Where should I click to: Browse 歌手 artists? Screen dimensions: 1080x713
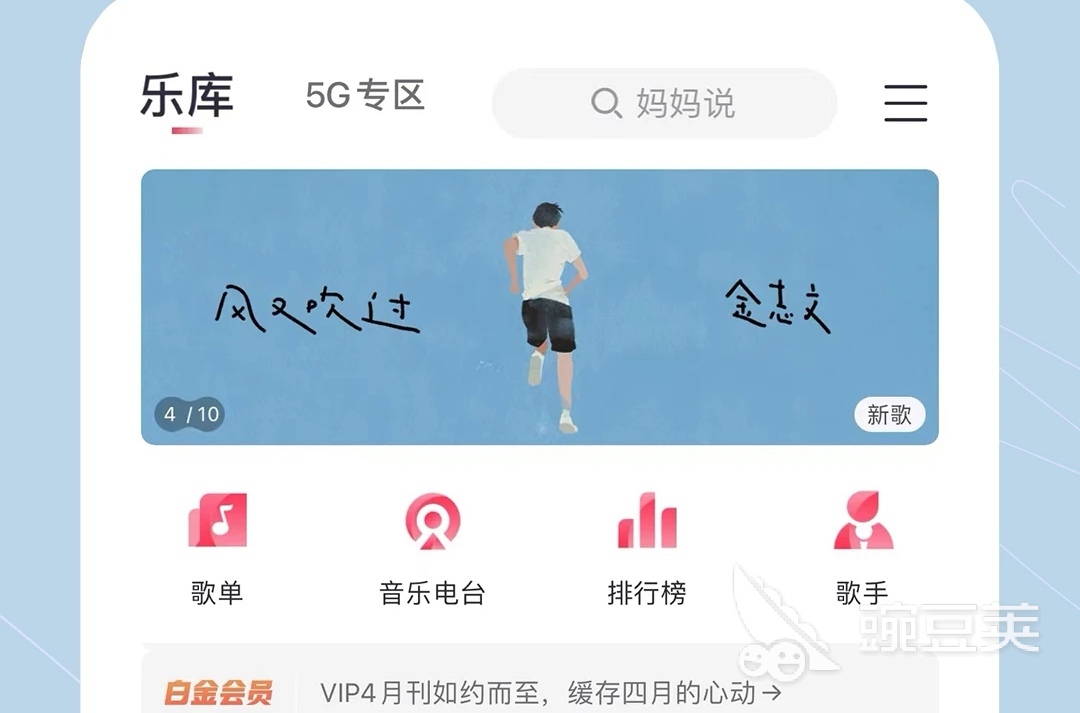pyautogui.click(x=862, y=547)
